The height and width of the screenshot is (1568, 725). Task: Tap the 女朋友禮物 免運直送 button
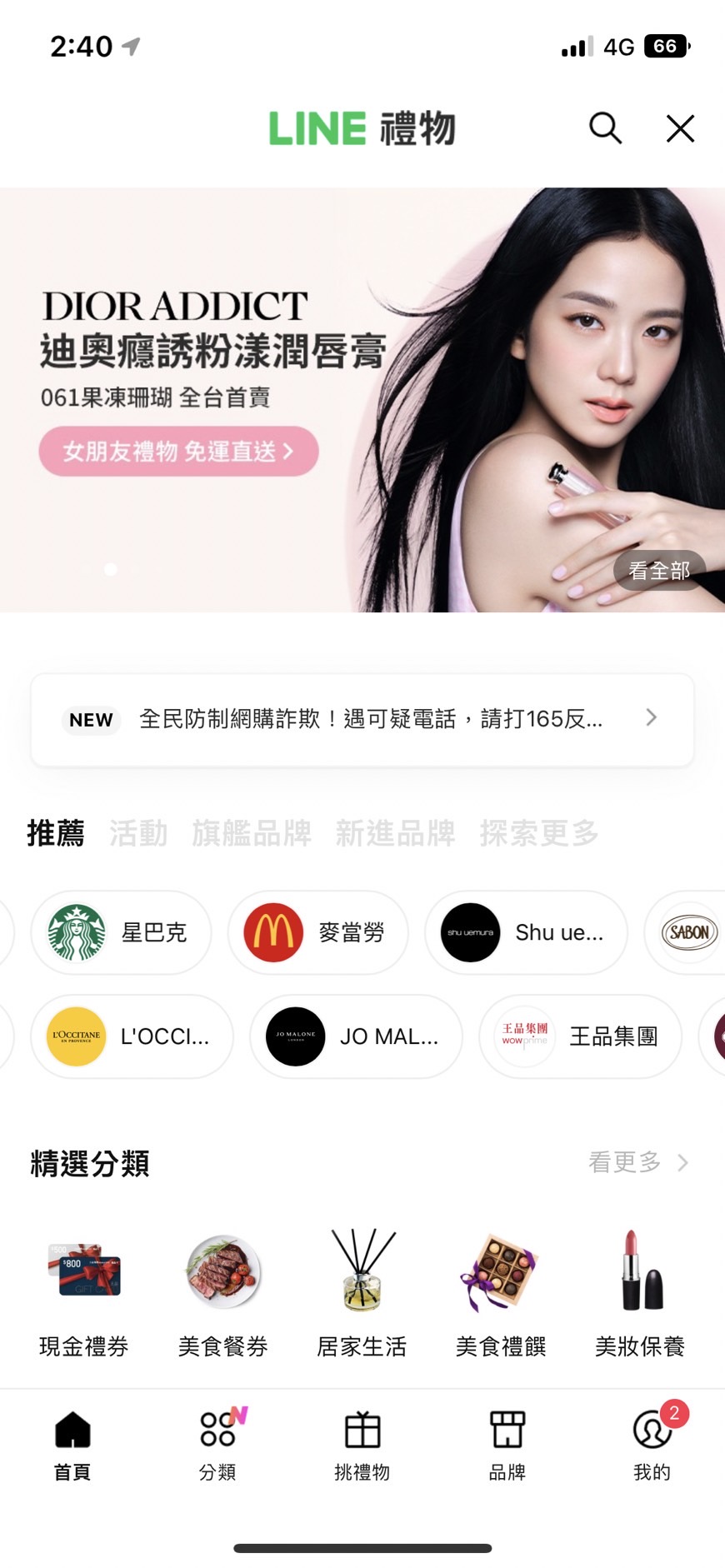(x=177, y=451)
